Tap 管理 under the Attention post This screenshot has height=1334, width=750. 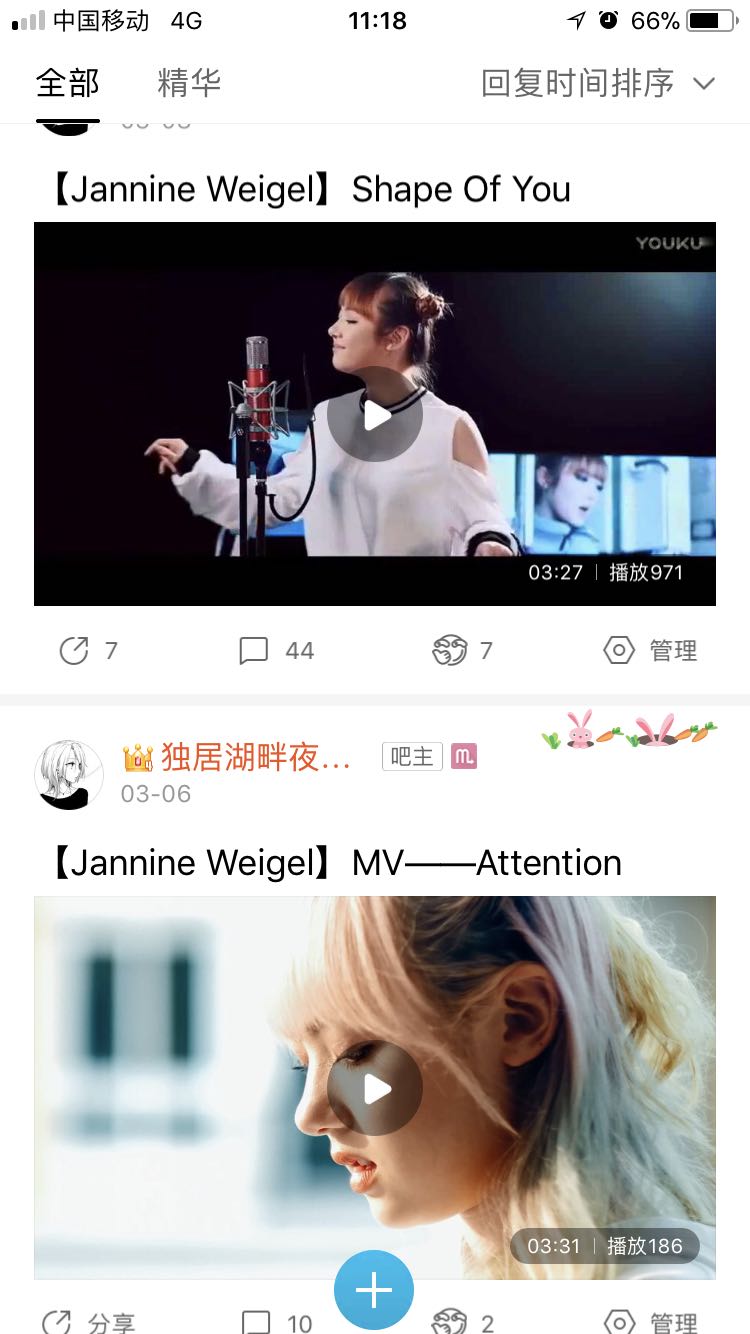(x=651, y=1322)
